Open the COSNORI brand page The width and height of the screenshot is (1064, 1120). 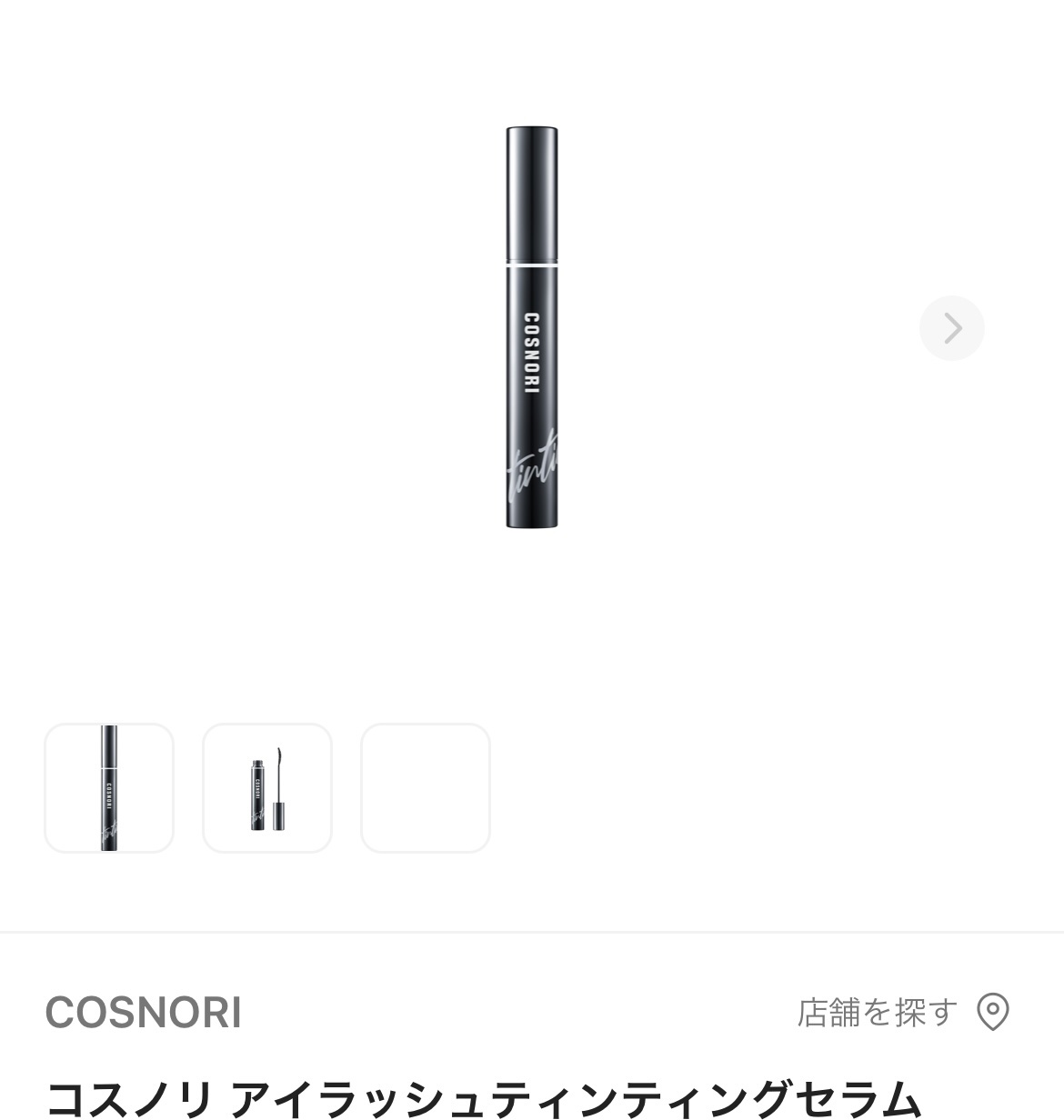144,1013
